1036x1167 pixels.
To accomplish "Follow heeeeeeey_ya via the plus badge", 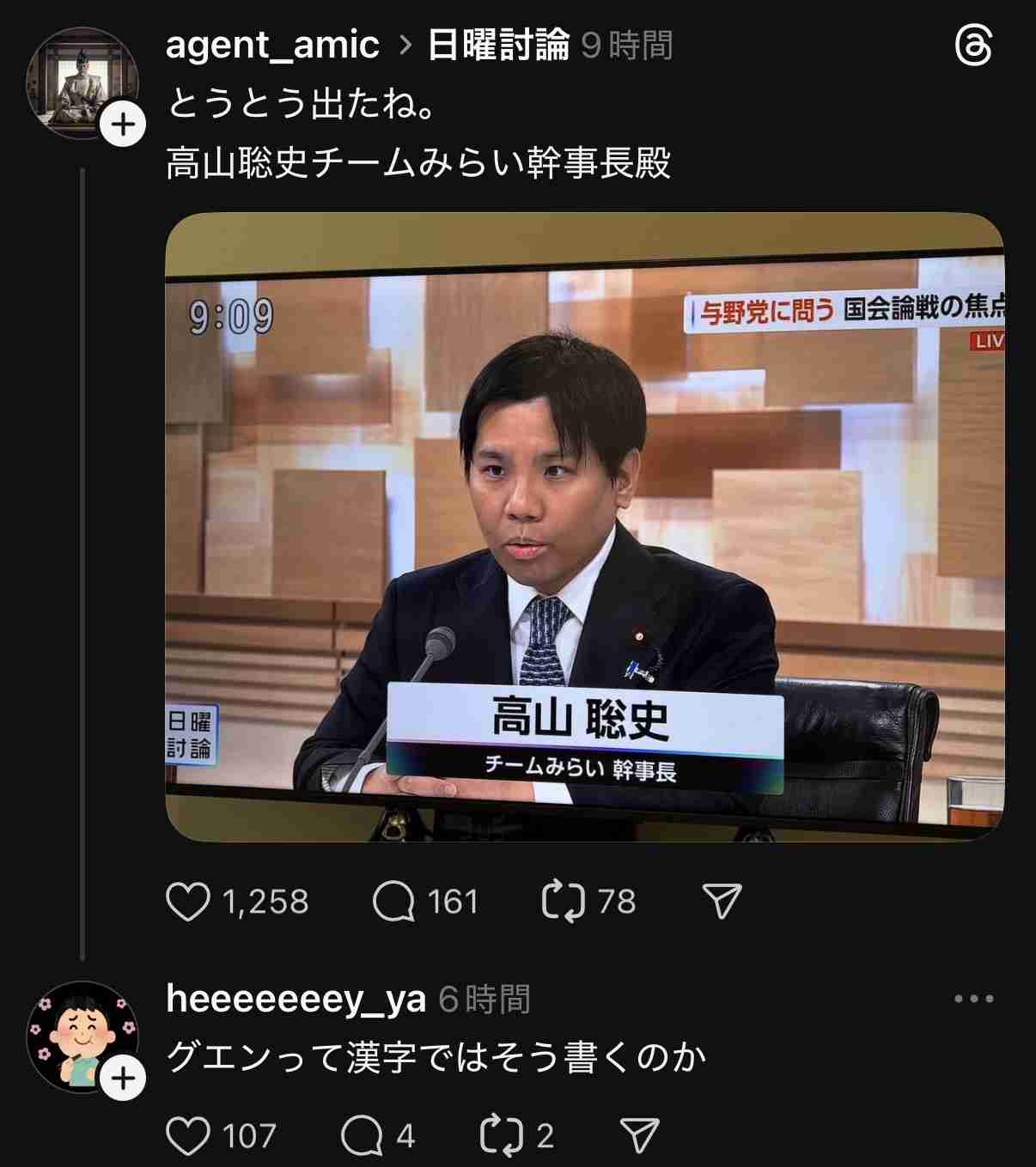I will click(124, 1079).
